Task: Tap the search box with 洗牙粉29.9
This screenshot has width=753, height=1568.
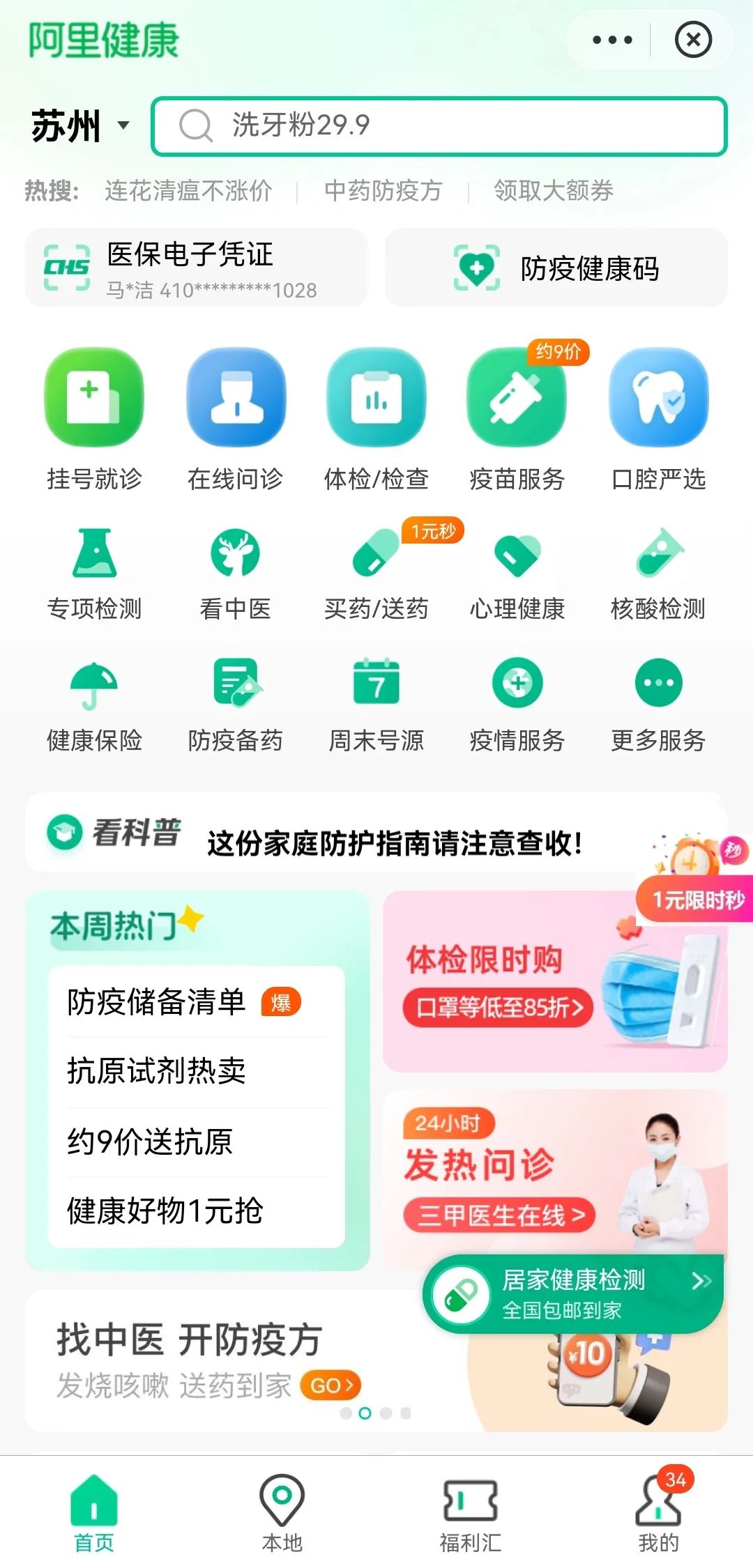Action: click(x=439, y=126)
